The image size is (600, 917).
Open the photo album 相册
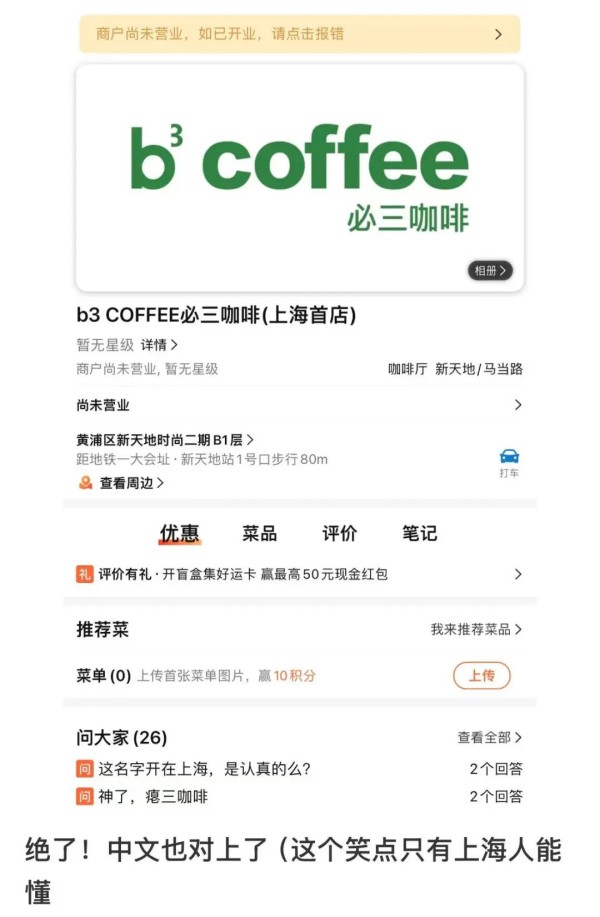tap(490, 270)
